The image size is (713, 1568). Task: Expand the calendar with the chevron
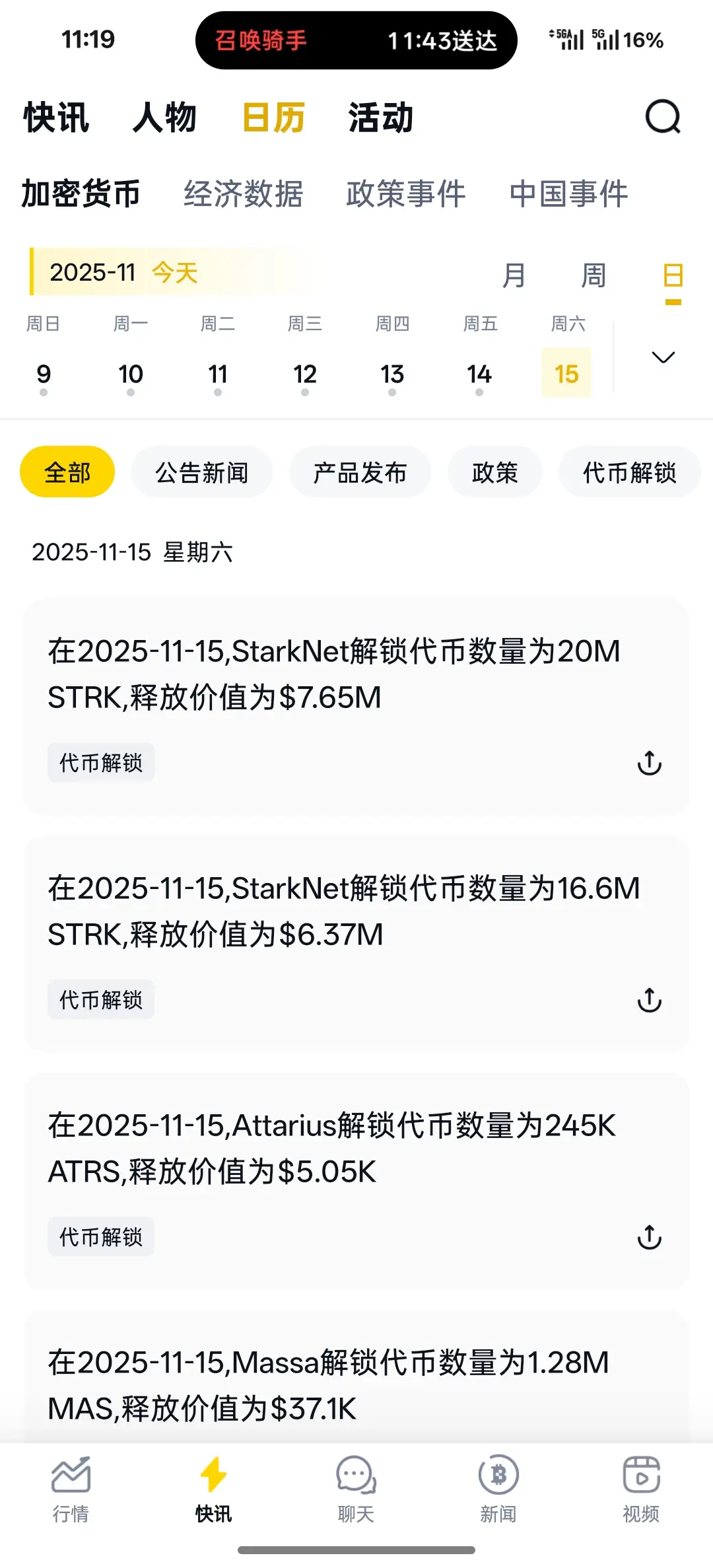[x=663, y=357]
